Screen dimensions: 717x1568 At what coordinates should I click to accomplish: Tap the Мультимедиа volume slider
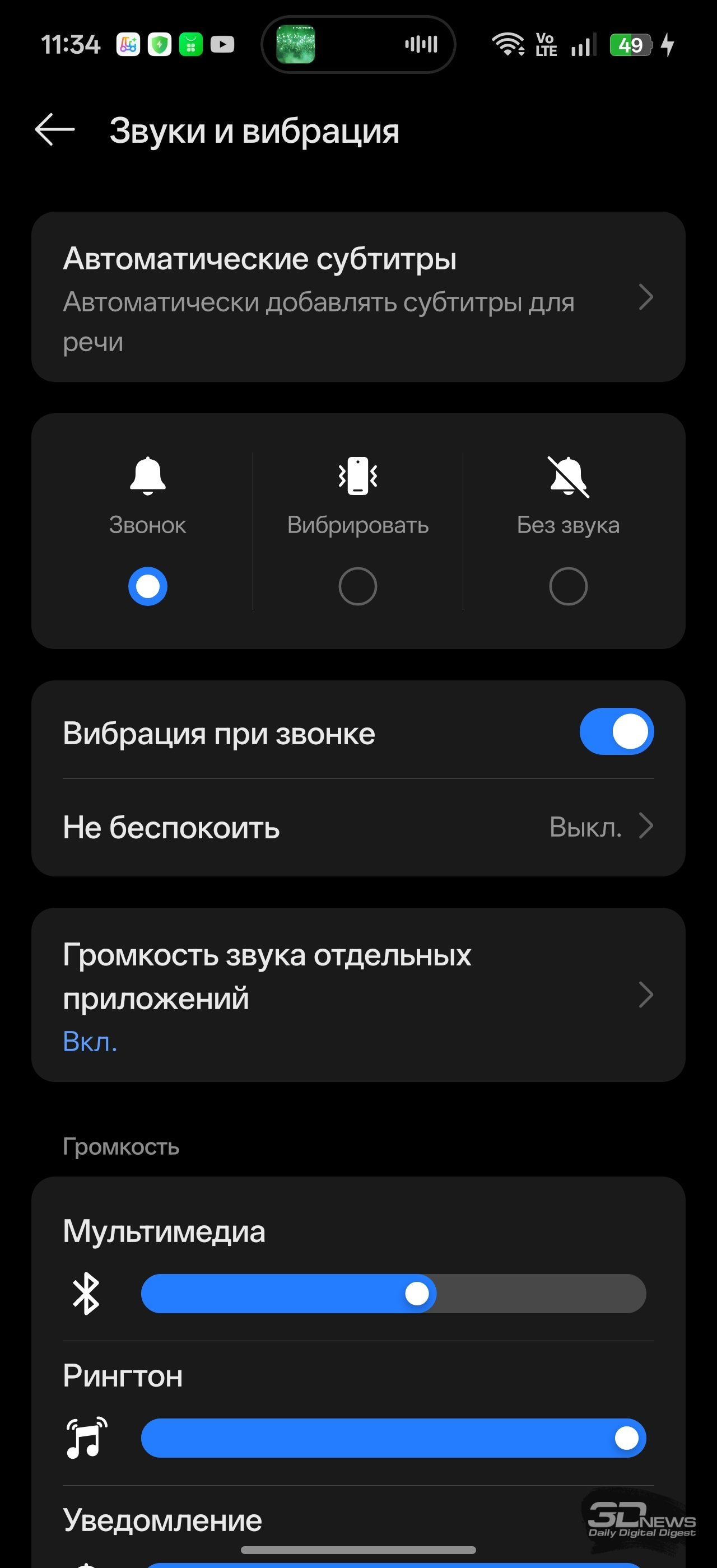coord(393,1294)
